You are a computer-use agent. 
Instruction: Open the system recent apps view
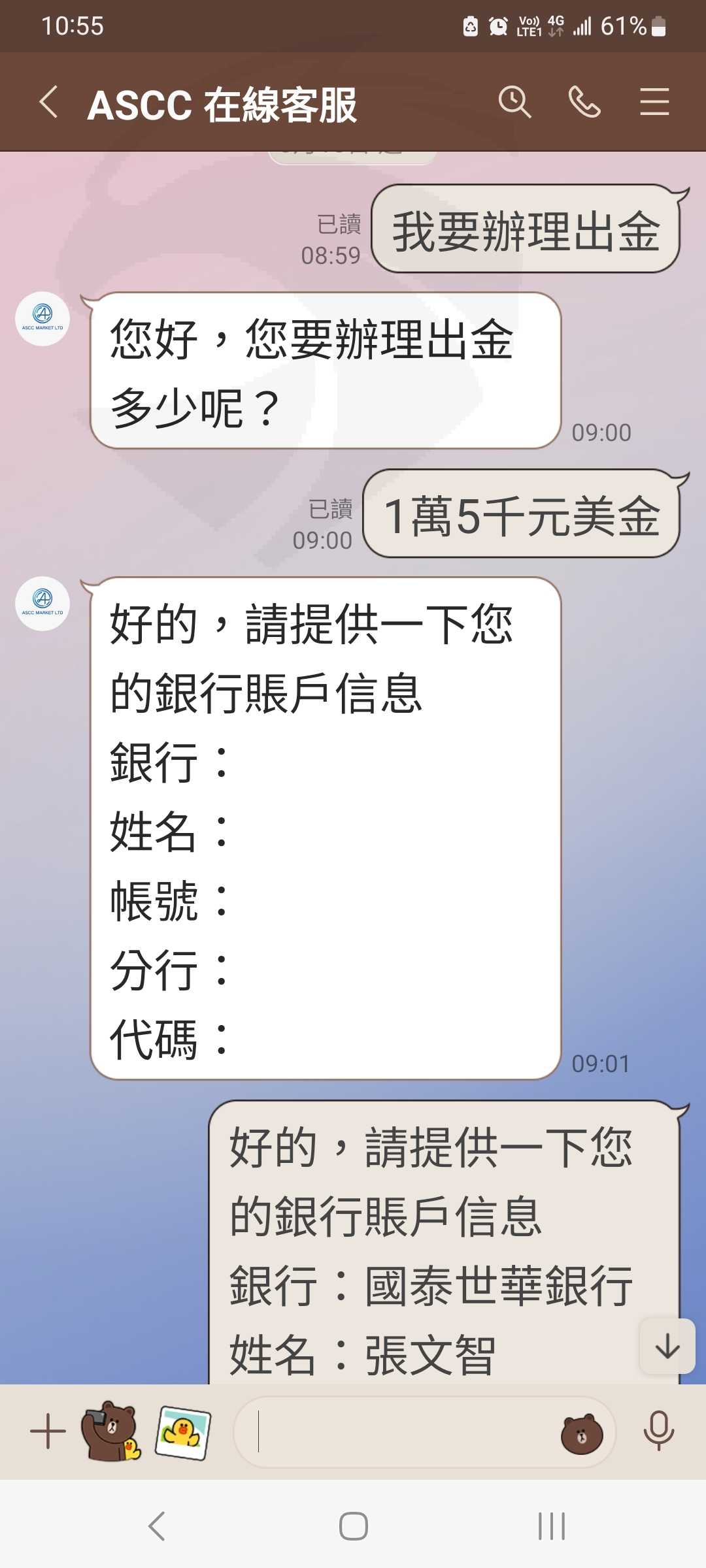[551, 1526]
